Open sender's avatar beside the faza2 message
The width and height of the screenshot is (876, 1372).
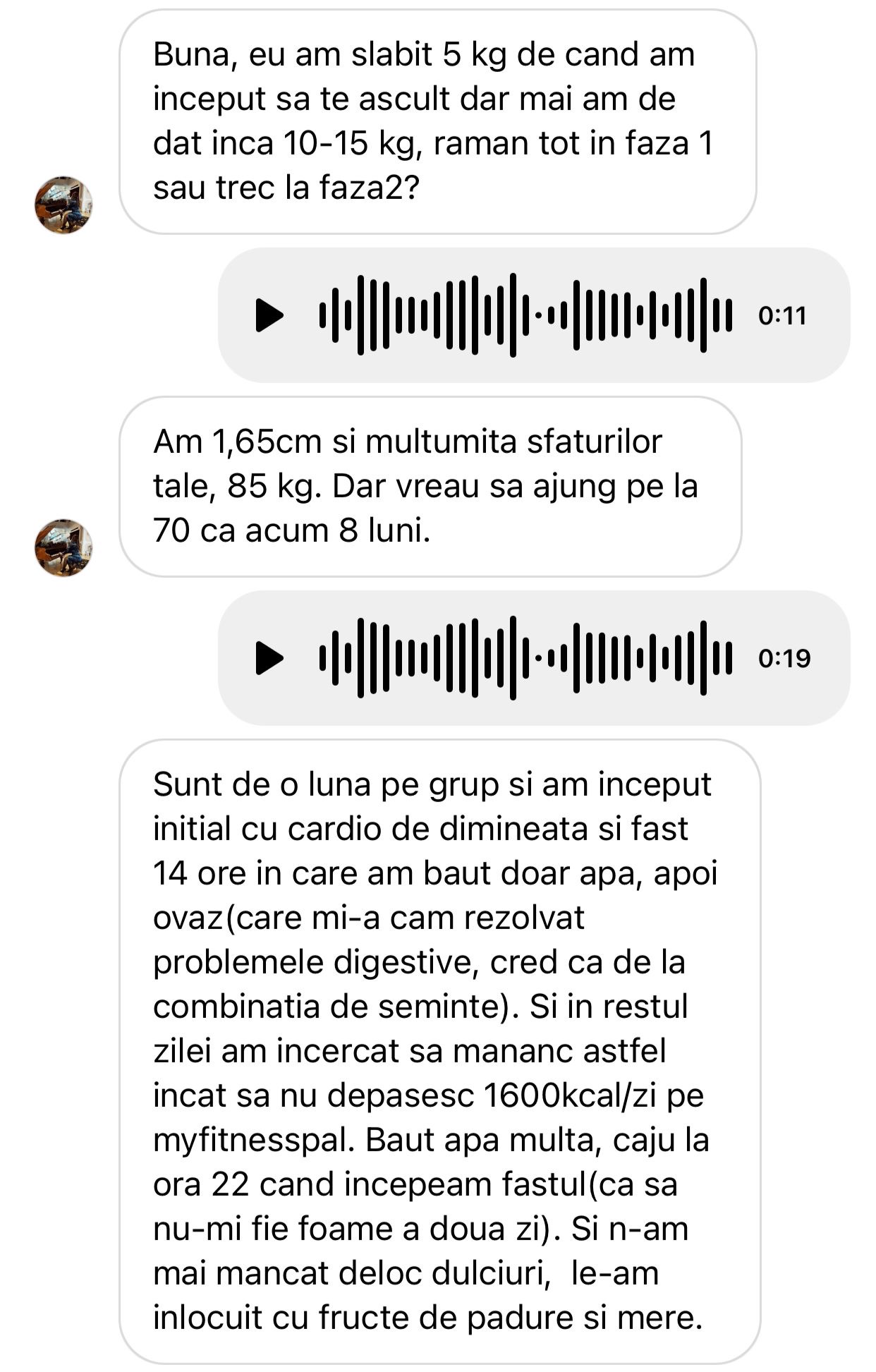click(x=63, y=205)
